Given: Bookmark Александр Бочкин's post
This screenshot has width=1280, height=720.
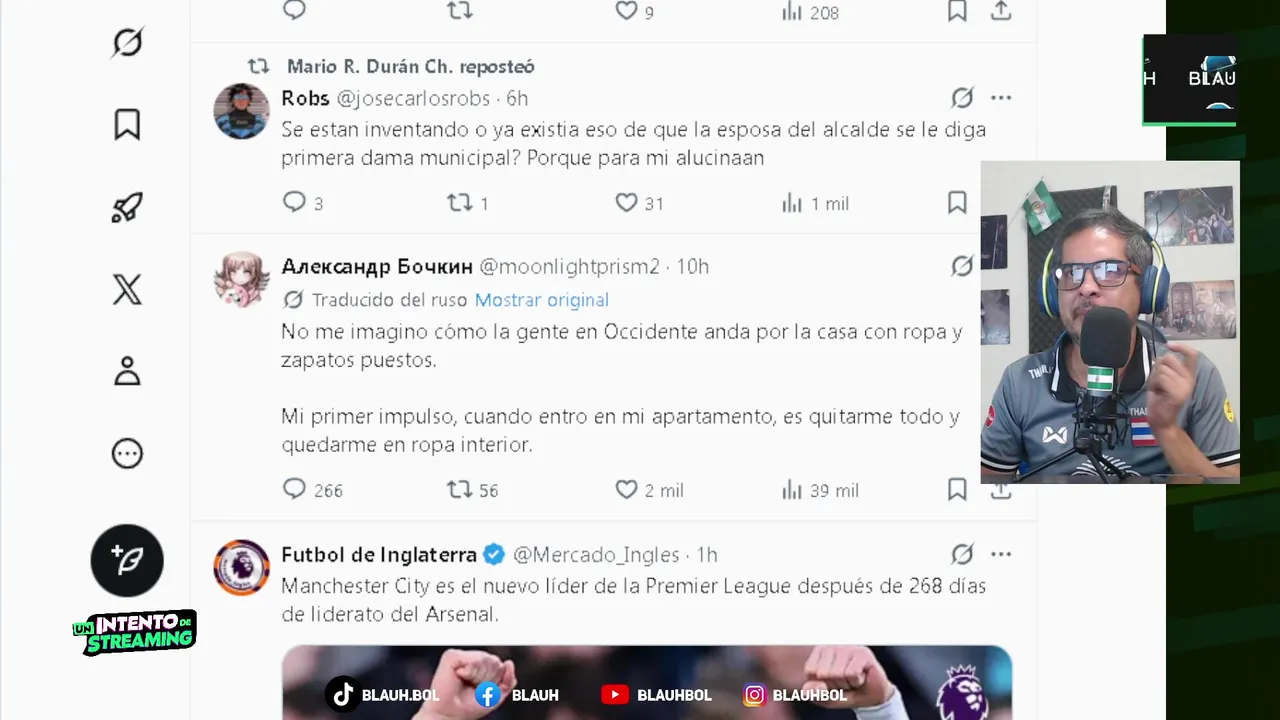Looking at the screenshot, I should (x=957, y=490).
